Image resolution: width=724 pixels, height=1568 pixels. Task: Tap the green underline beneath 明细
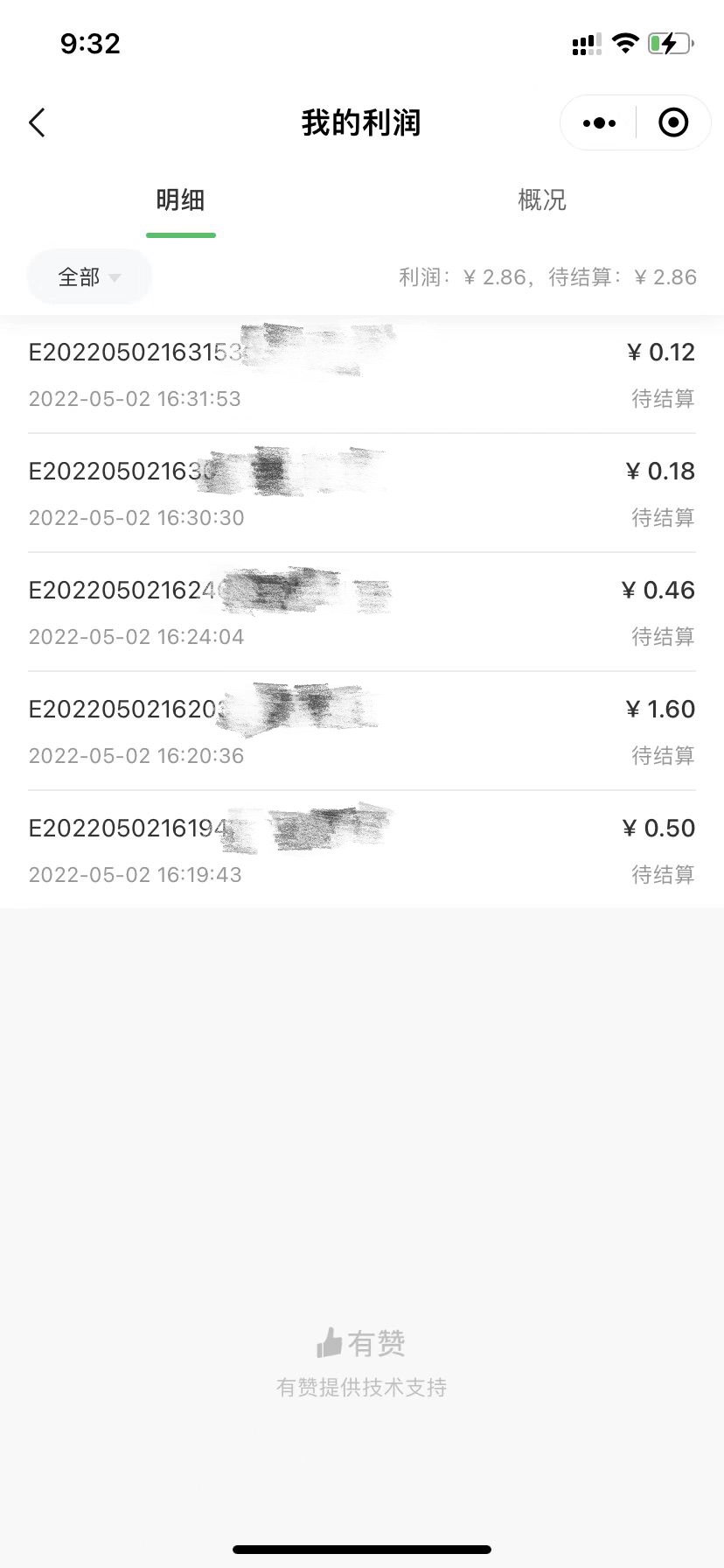(x=181, y=234)
